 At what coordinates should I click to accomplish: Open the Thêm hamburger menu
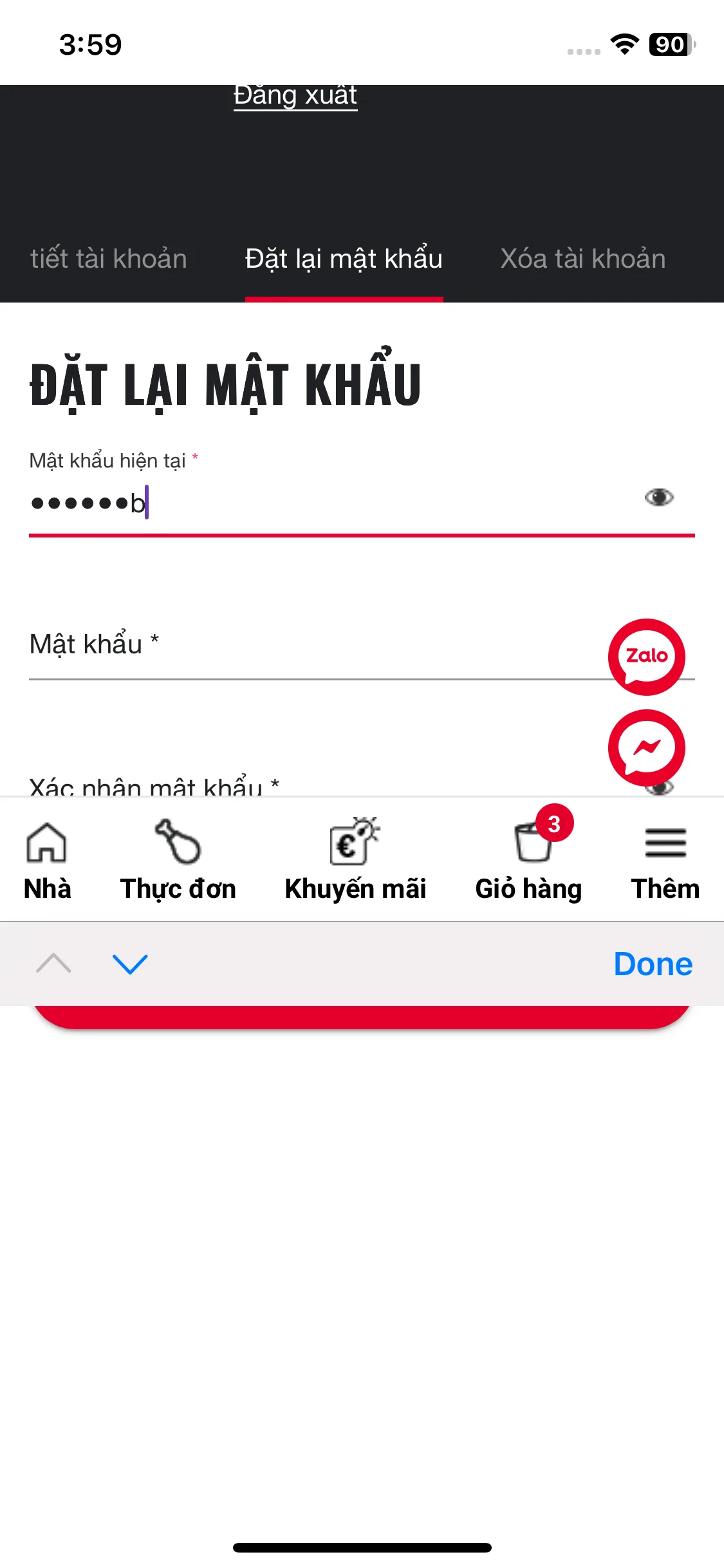click(664, 843)
